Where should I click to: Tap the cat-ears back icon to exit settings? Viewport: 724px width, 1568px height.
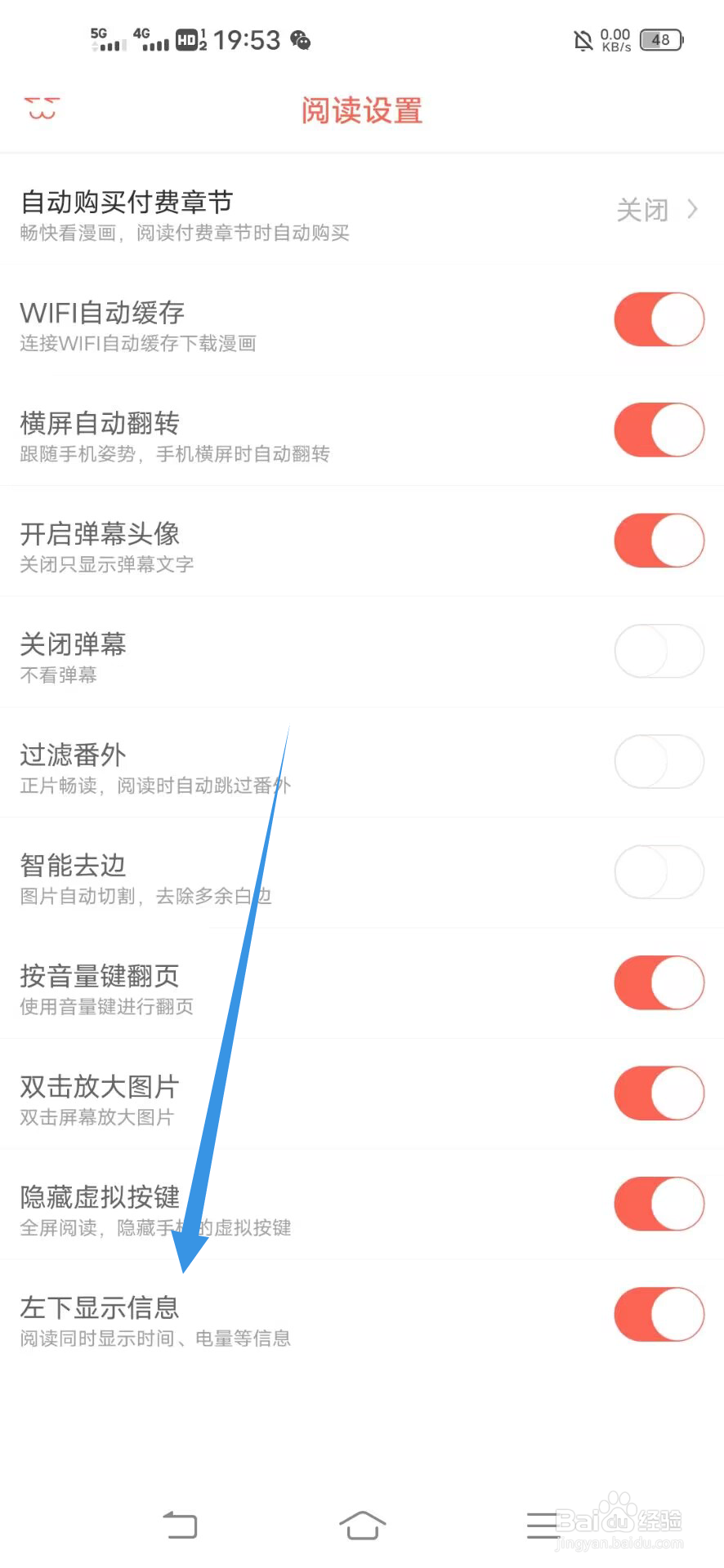(x=41, y=109)
